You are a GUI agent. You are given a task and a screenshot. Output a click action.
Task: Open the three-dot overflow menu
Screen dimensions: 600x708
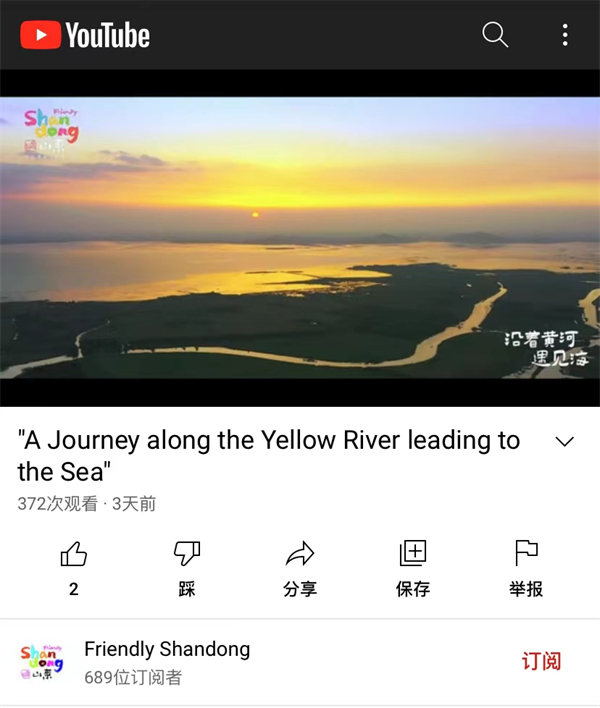pyautogui.click(x=565, y=35)
